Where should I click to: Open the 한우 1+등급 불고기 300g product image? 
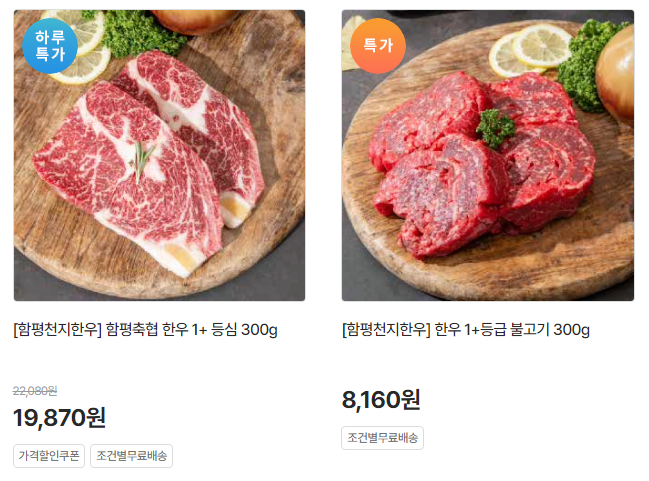487,156
